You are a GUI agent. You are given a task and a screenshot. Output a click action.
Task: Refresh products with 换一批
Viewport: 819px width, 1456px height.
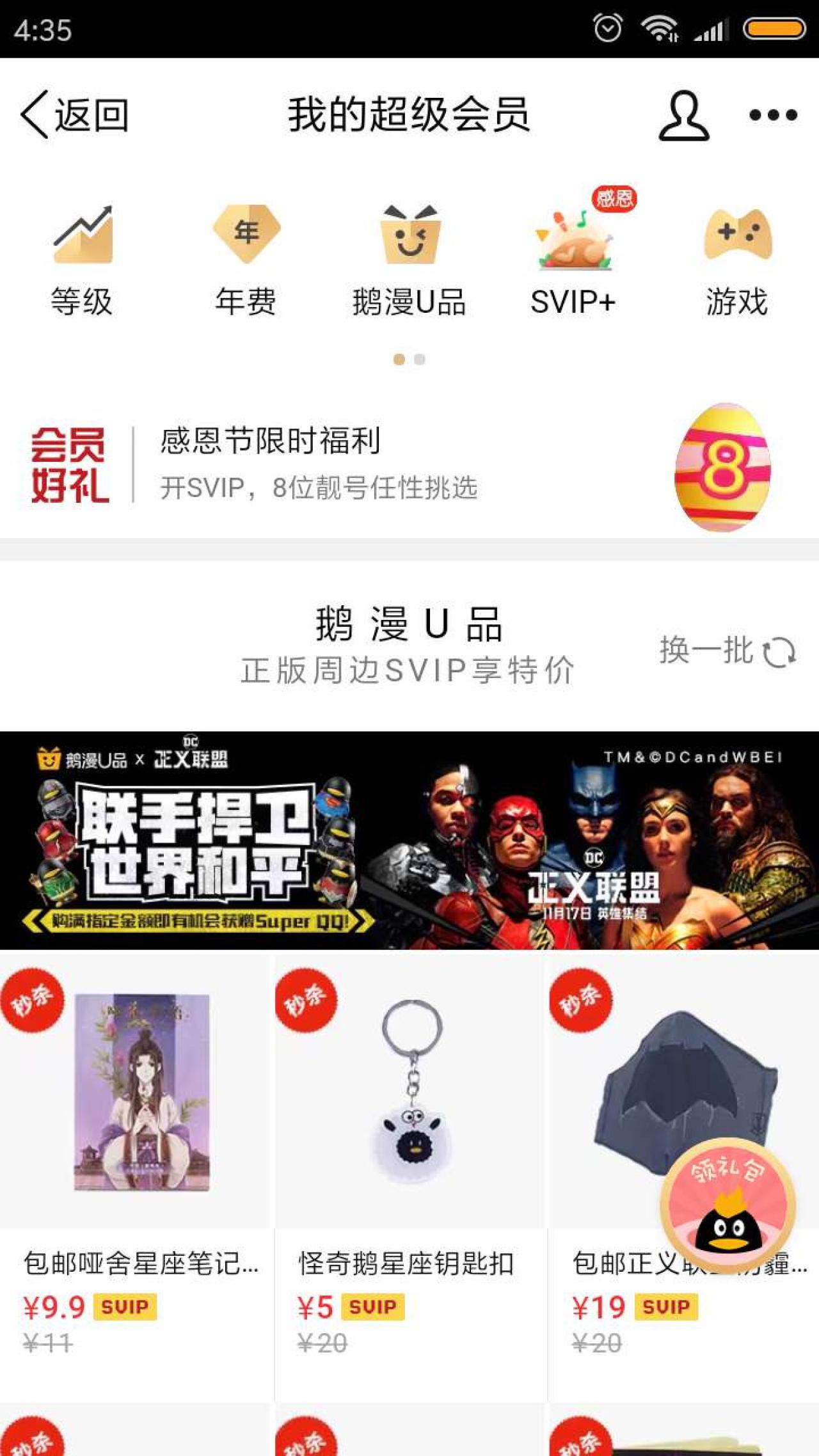pos(727,651)
